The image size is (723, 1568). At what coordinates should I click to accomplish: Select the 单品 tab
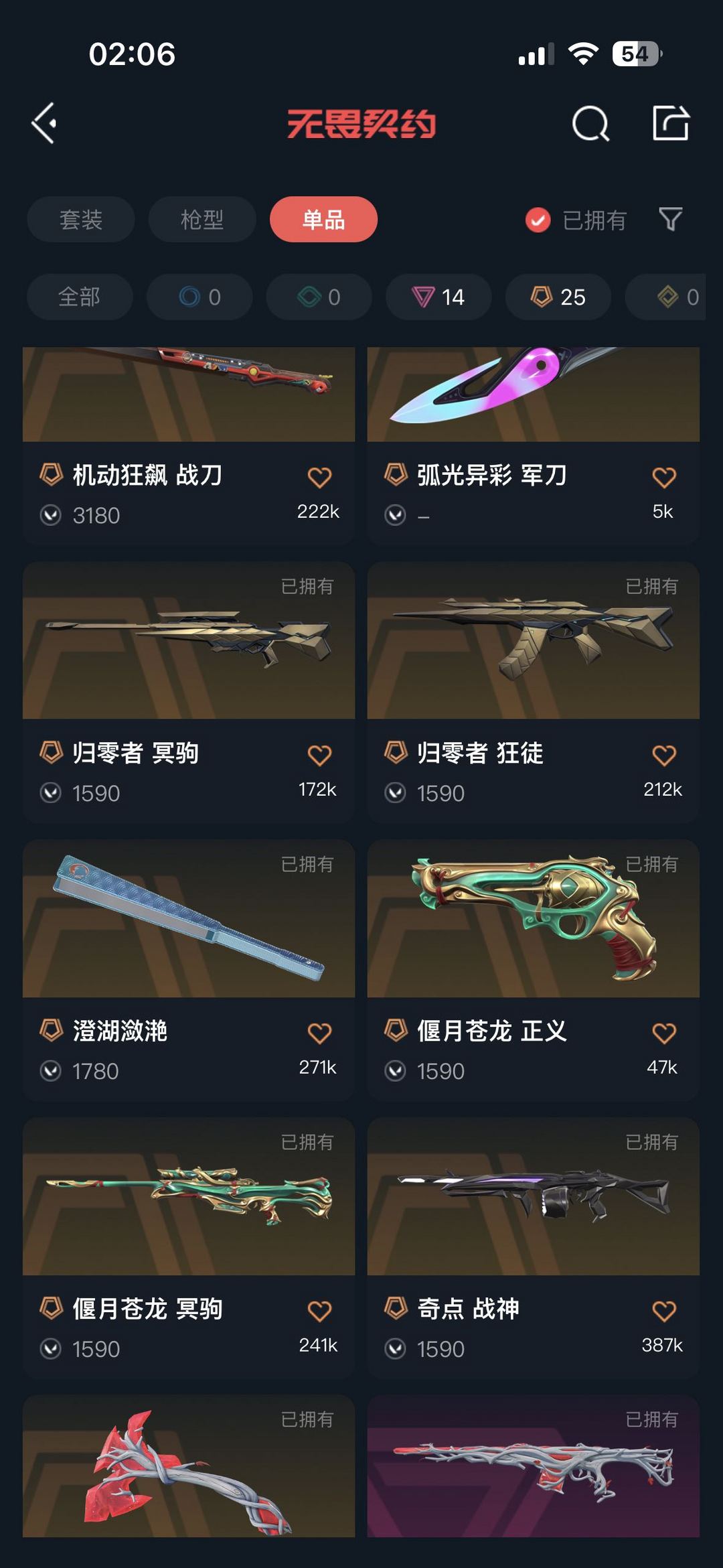[x=323, y=219]
